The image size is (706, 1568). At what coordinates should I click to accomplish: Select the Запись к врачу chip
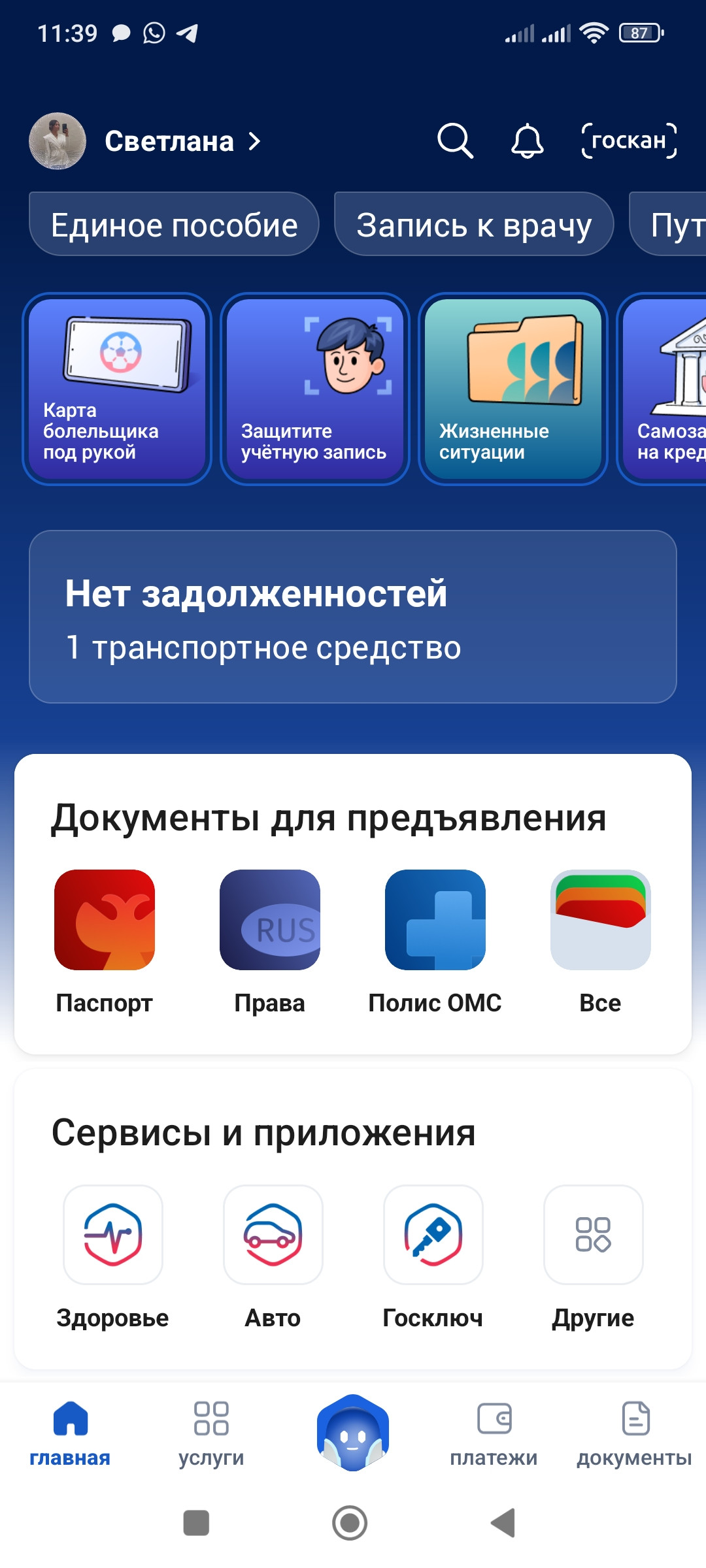474,224
